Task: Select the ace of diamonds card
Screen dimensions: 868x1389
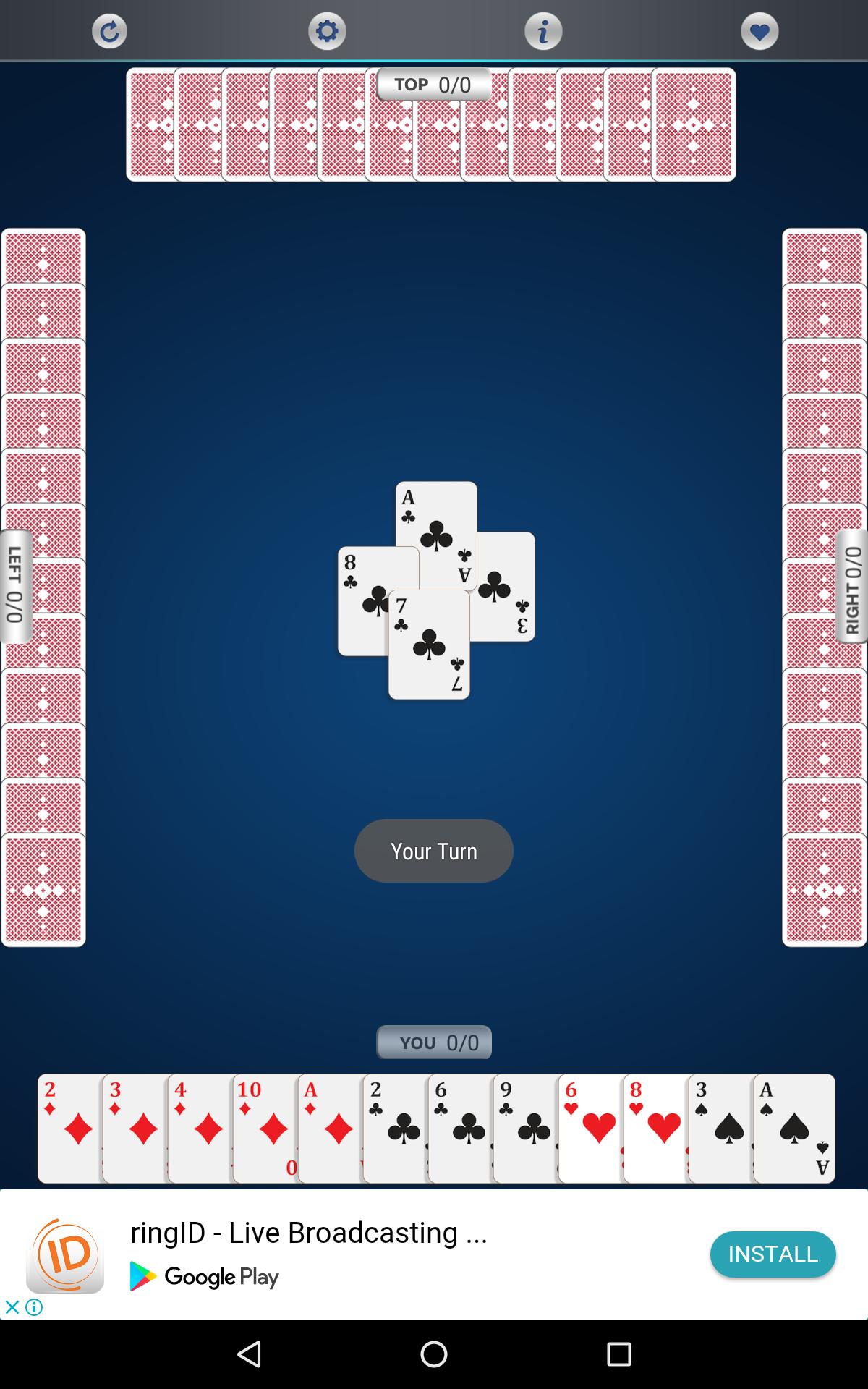Action: click(329, 1129)
